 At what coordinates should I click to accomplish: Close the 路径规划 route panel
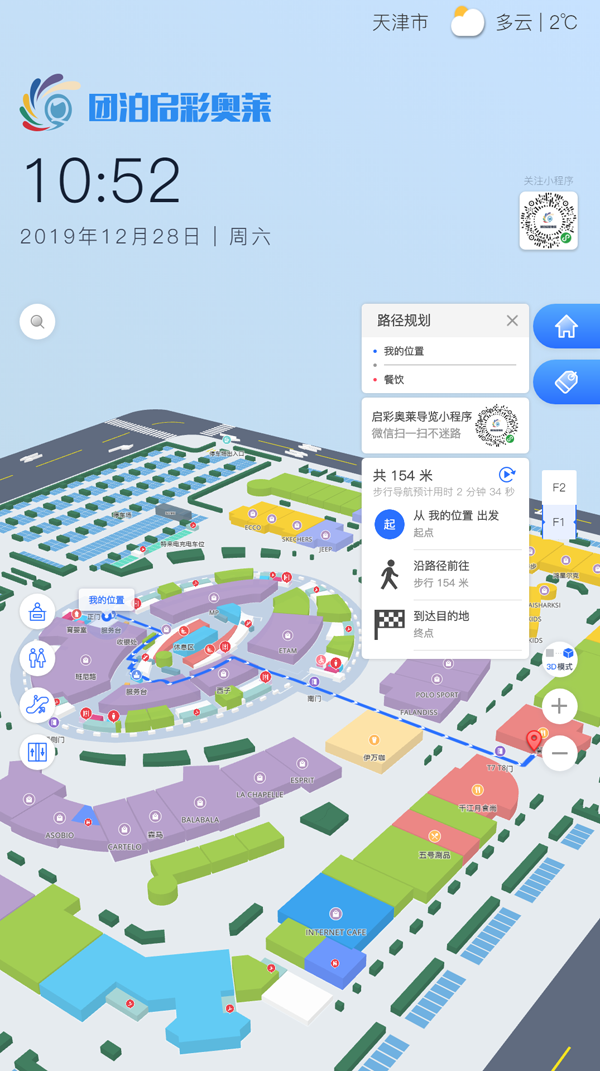(x=512, y=321)
